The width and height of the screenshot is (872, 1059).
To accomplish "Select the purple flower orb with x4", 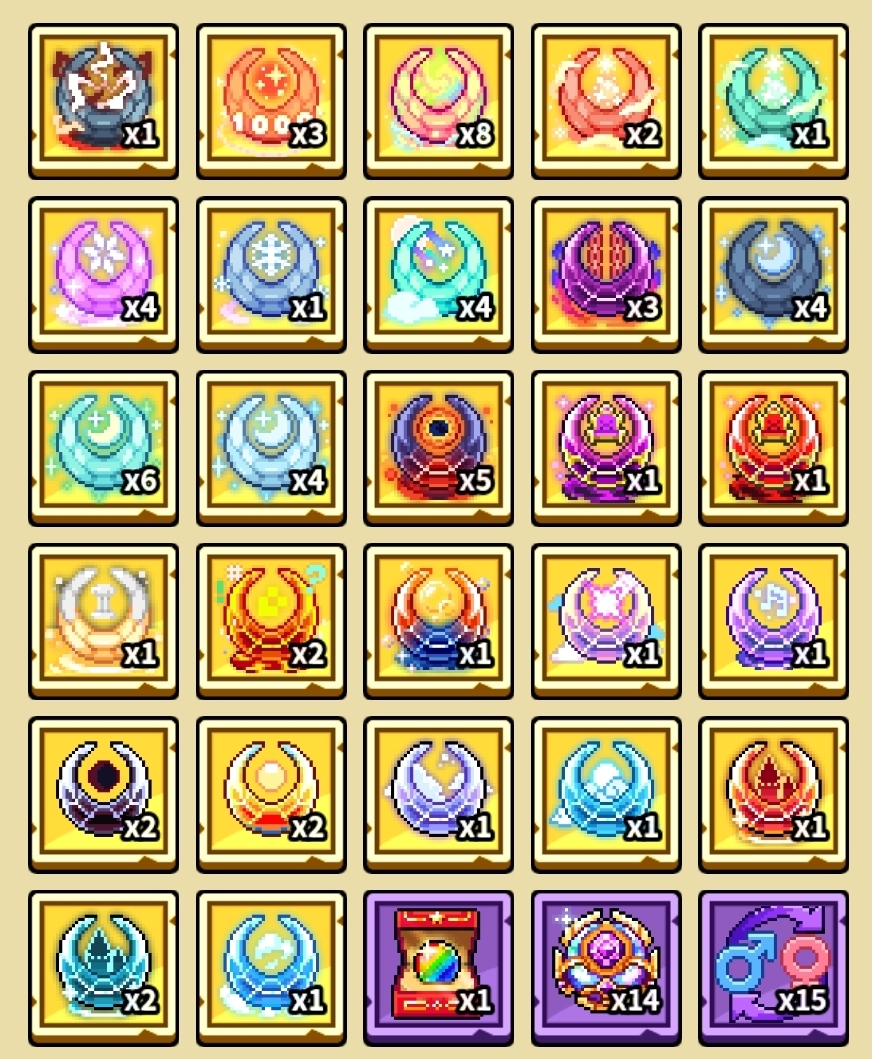I will click(103, 274).
